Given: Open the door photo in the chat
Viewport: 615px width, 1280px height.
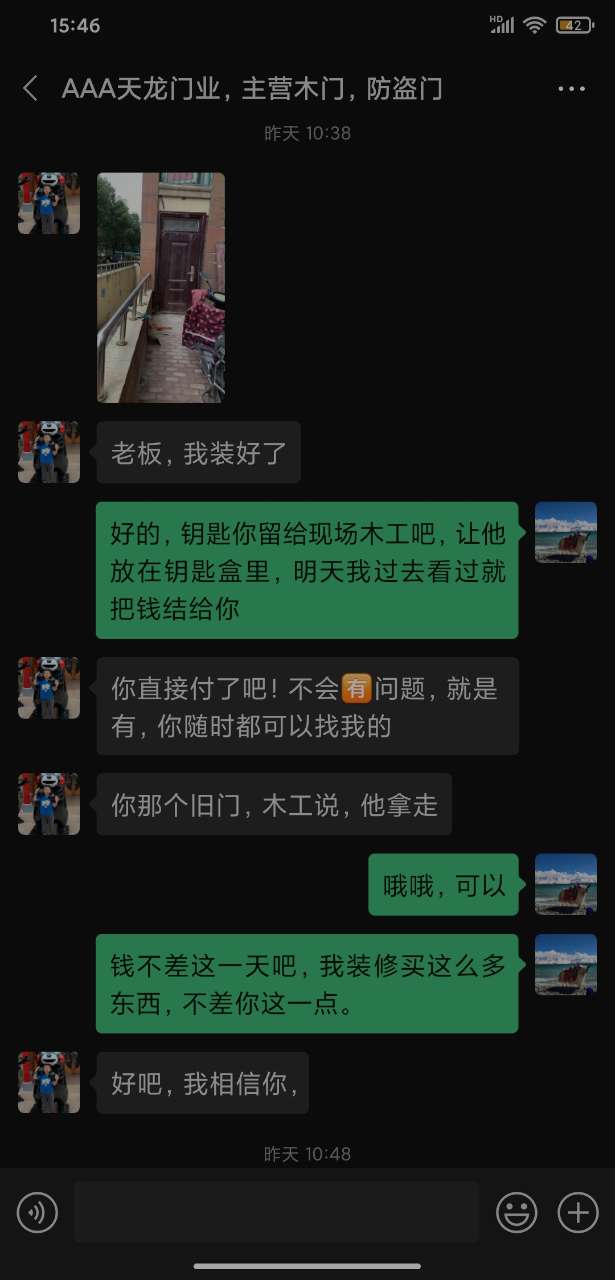Looking at the screenshot, I should click(x=160, y=287).
